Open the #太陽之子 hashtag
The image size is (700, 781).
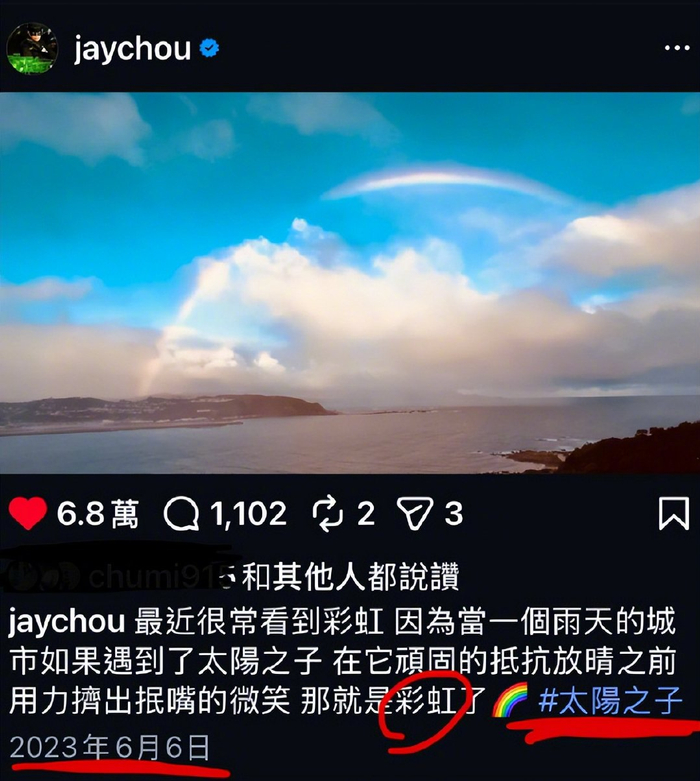[610, 699]
